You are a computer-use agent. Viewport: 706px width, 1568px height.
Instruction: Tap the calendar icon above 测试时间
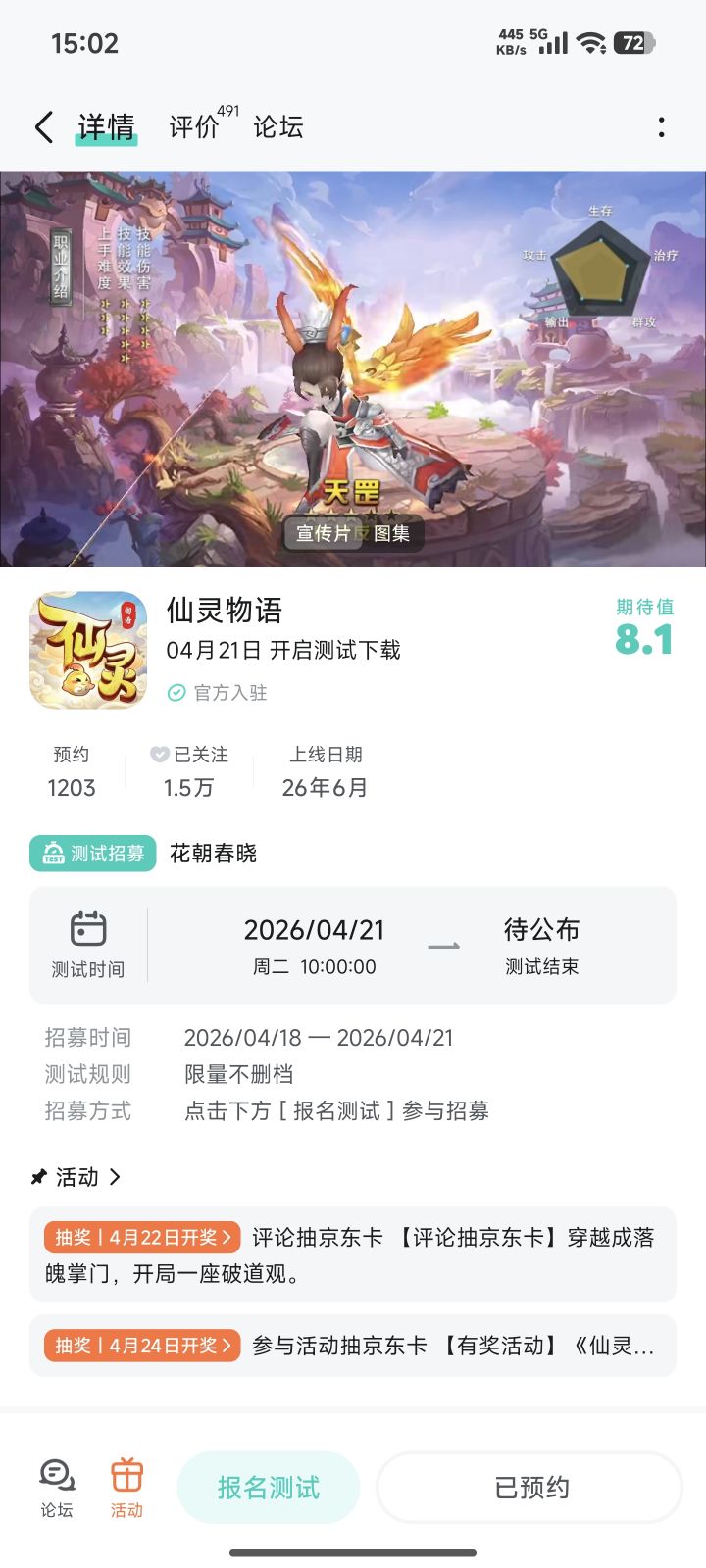(86, 929)
